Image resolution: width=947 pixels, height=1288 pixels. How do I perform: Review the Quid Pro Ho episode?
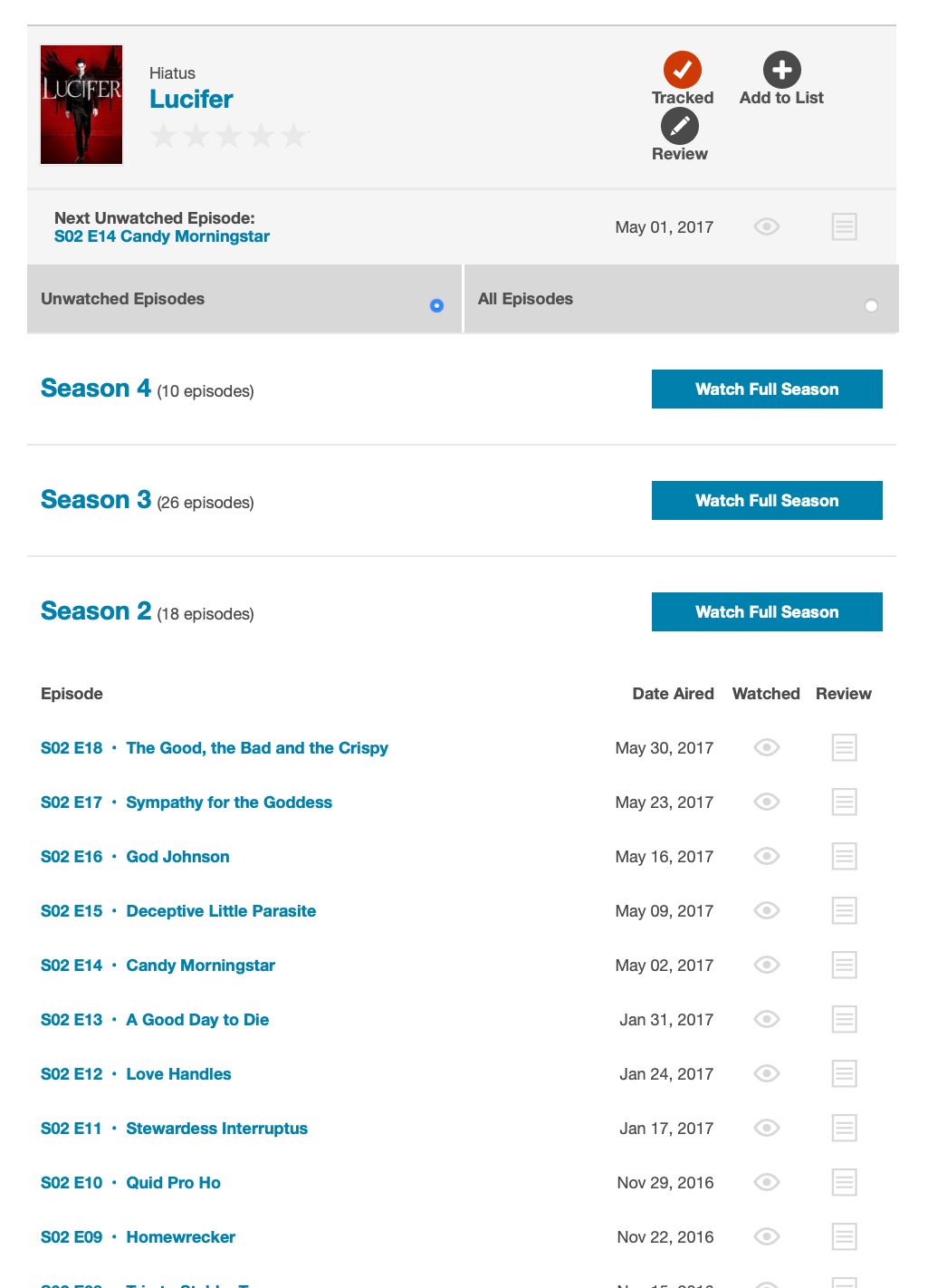tap(844, 1183)
